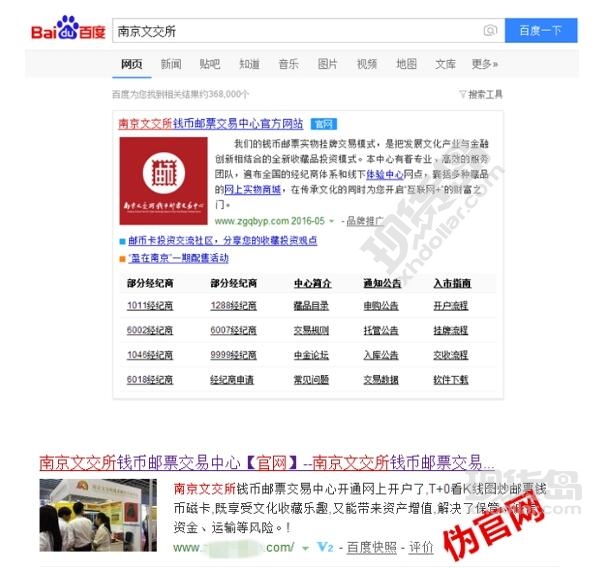Viewport: 607px width, 574px height.
Task: Switch to the 知道 tab
Action: click(x=249, y=64)
